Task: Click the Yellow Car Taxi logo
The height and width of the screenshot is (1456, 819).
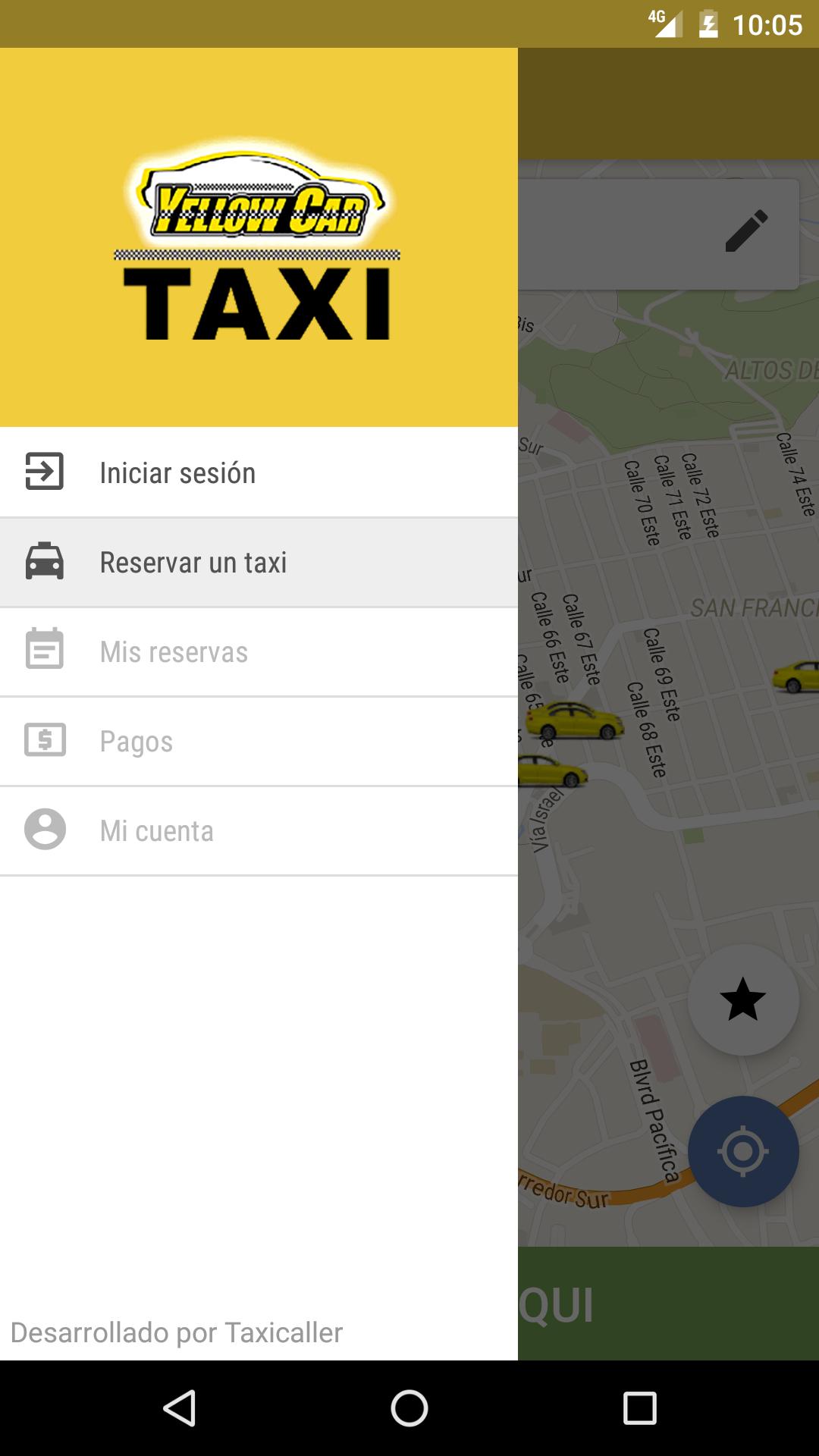Action: (258, 243)
